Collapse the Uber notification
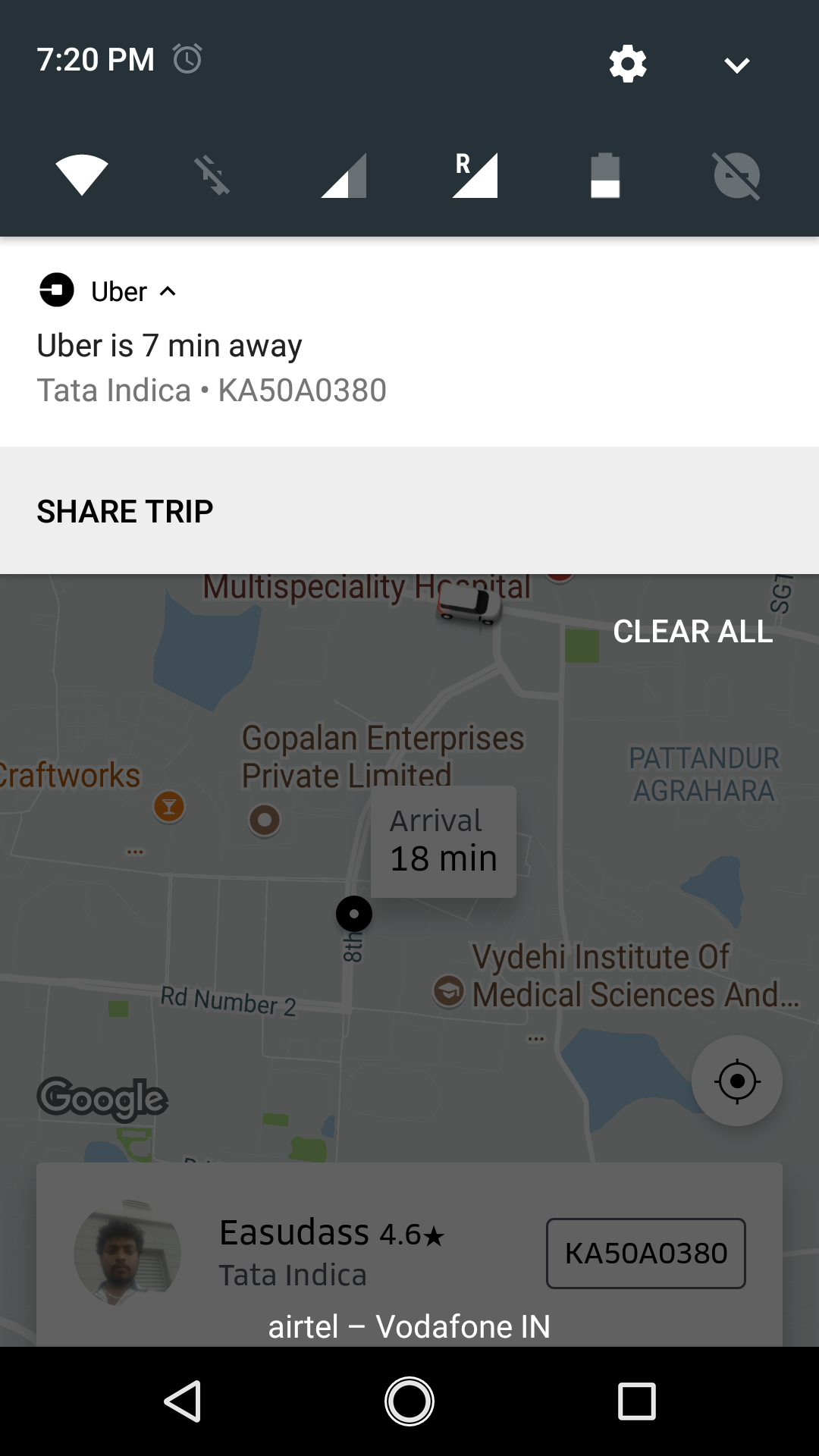Viewport: 819px width, 1456px height. [168, 291]
